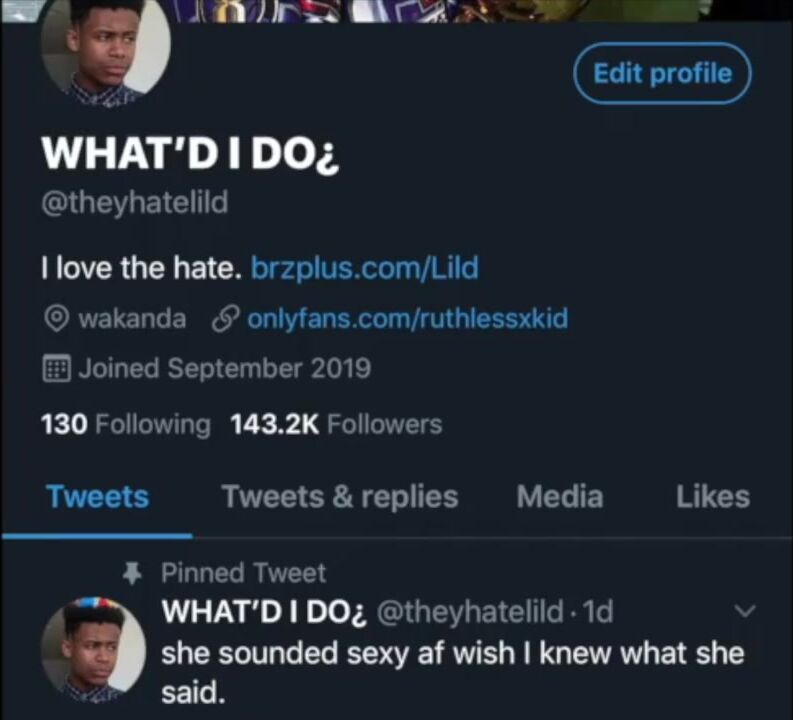Switch to the Likes tab
The image size is (793, 720).
click(x=712, y=497)
